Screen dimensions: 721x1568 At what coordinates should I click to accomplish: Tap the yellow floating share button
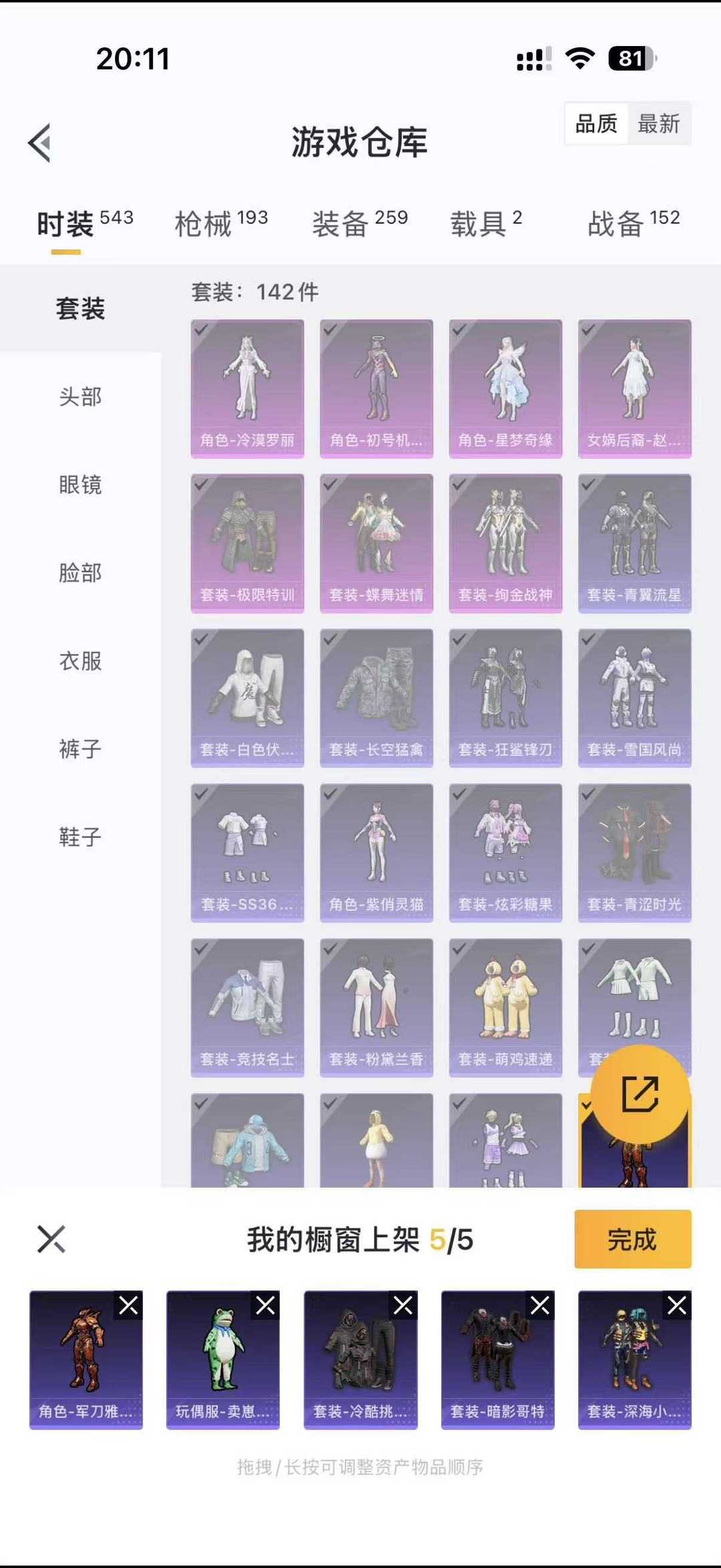(x=640, y=1094)
